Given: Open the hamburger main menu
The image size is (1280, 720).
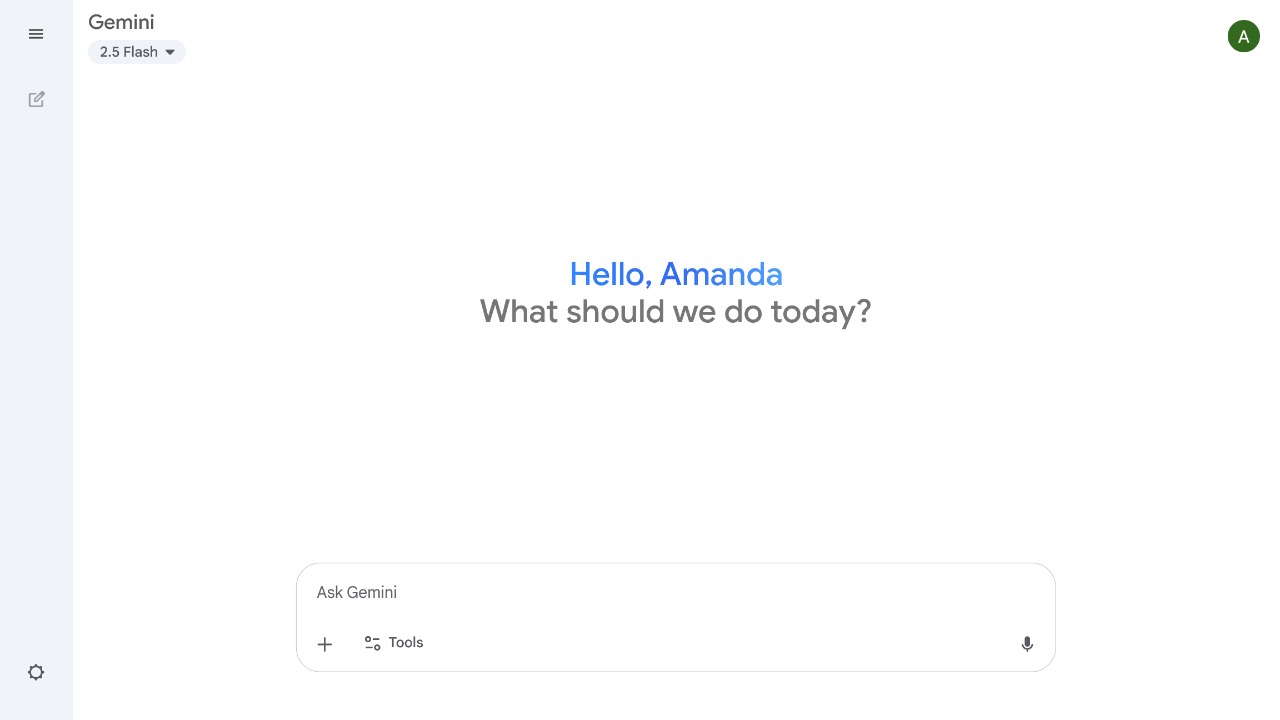Looking at the screenshot, I should pyautogui.click(x=36, y=34).
